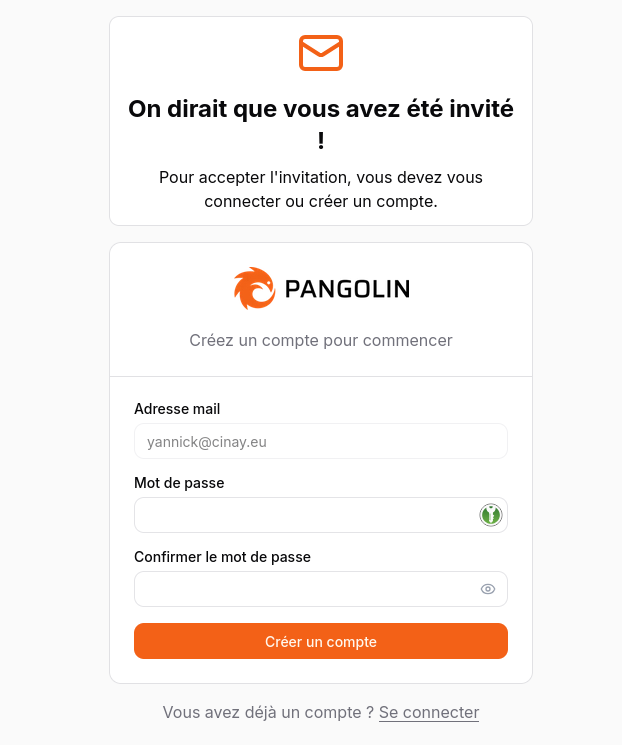Open the Se connecter link
622x745 pixels.
(428, 712)
